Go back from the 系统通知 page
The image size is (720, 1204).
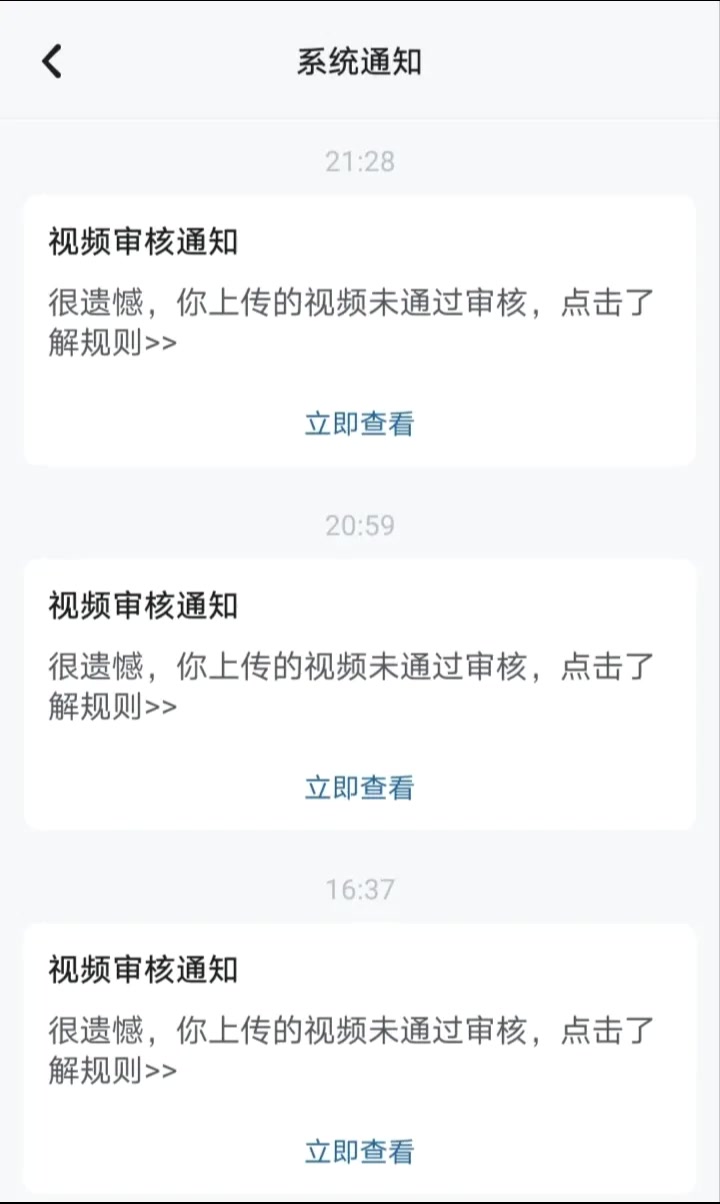[x=52, y=61]
